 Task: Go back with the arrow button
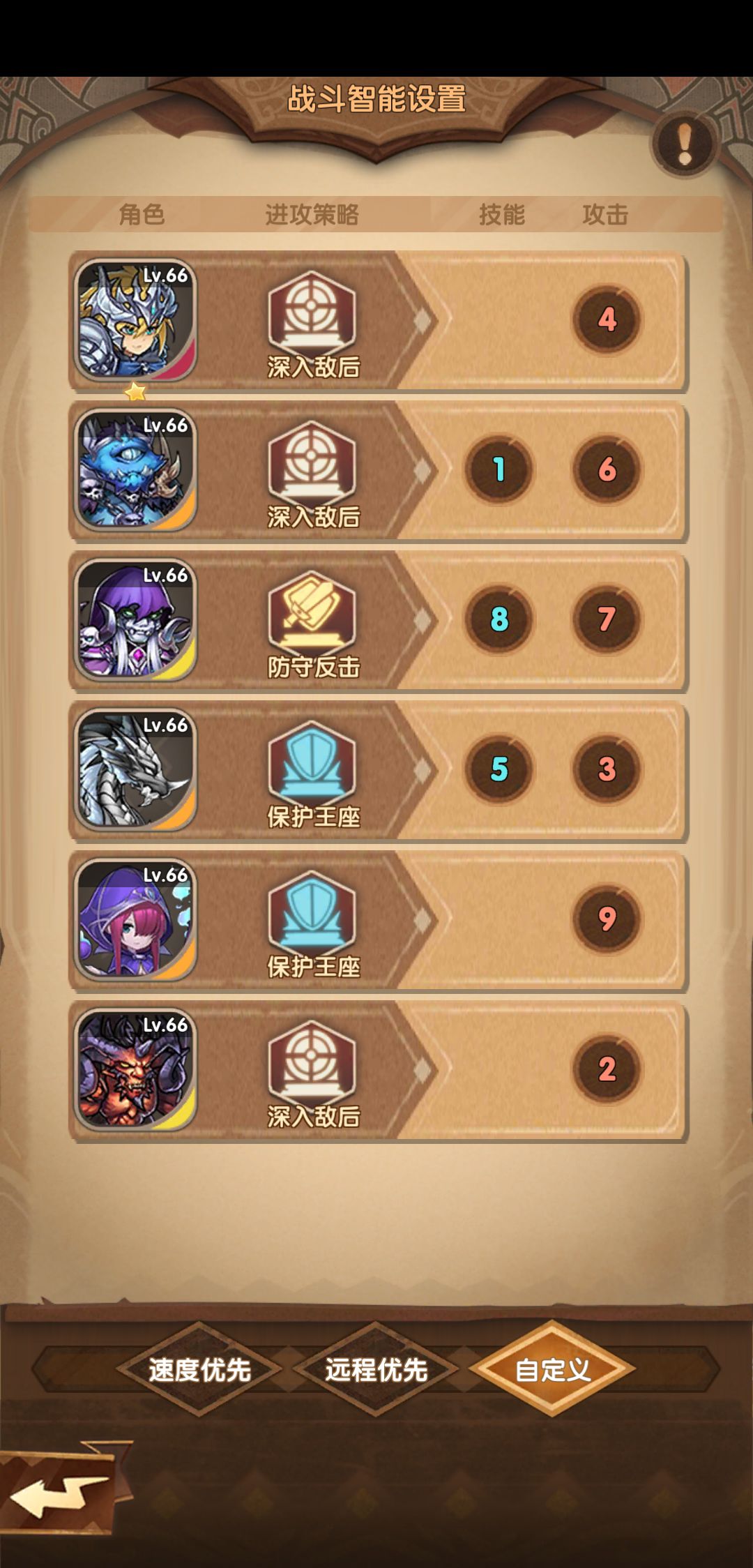point(59,1495)
